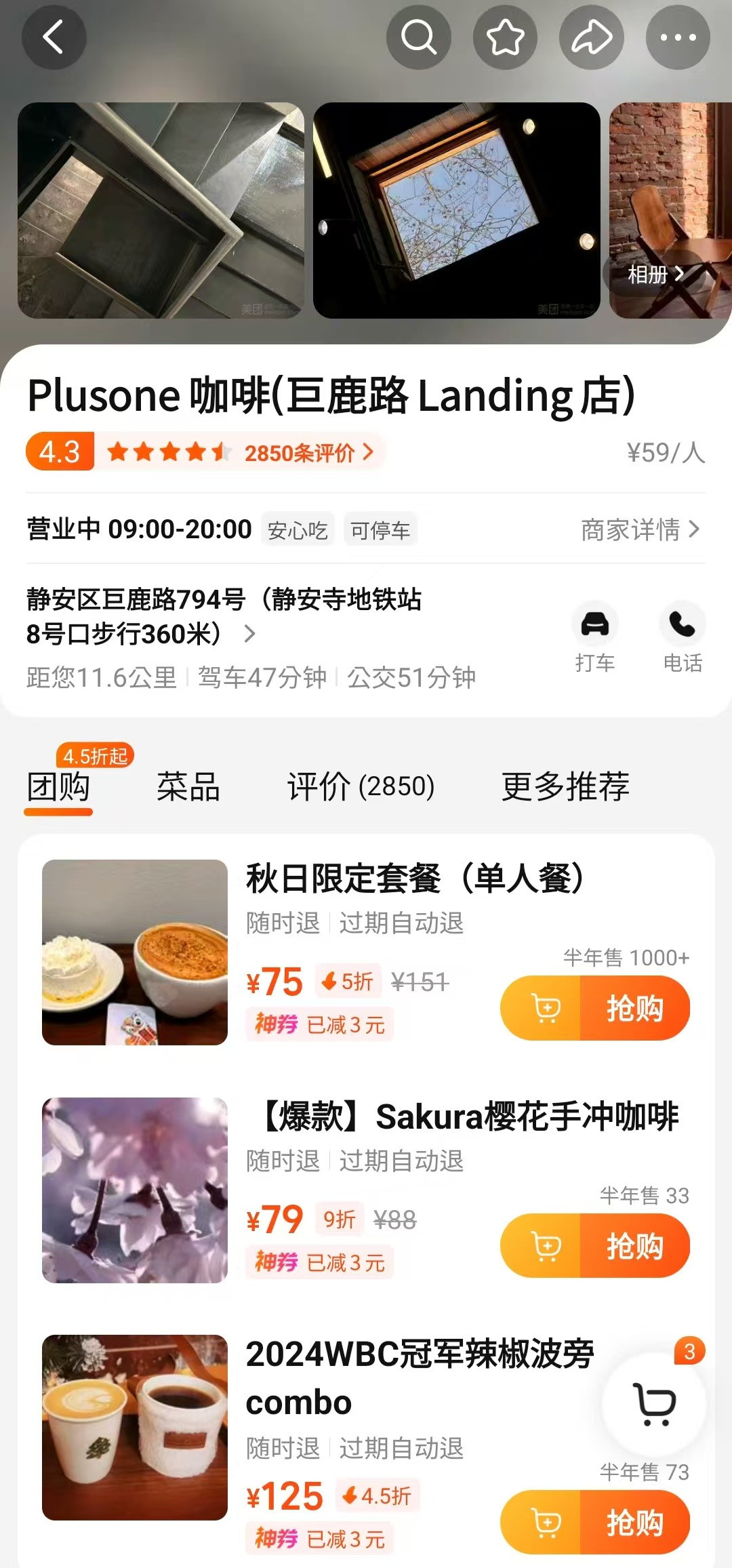Screen dimensions: 732x1568
Task: Tap 抢购 for Sakura樱花手冲咖啡
Action: tap(634, 1246)
